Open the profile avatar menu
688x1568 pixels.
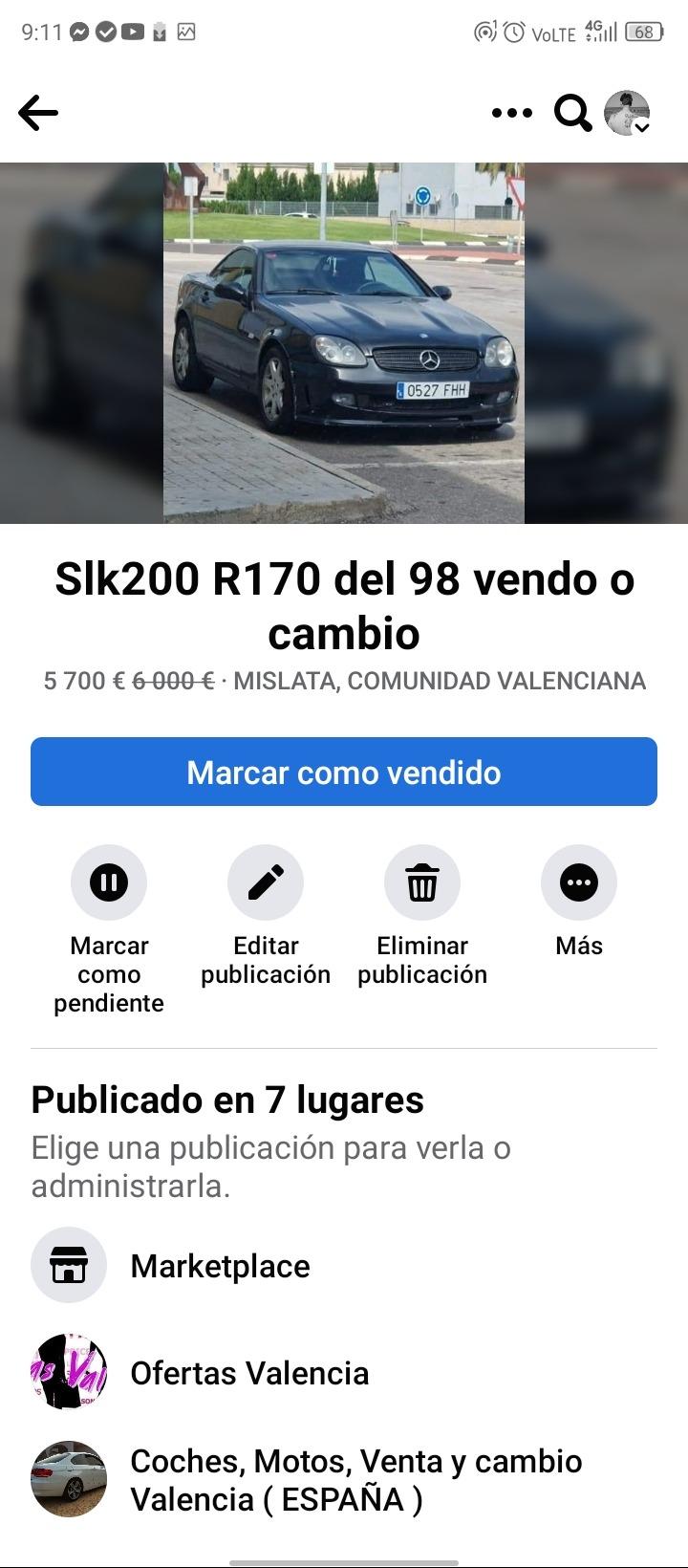click(x=628, y=113)
